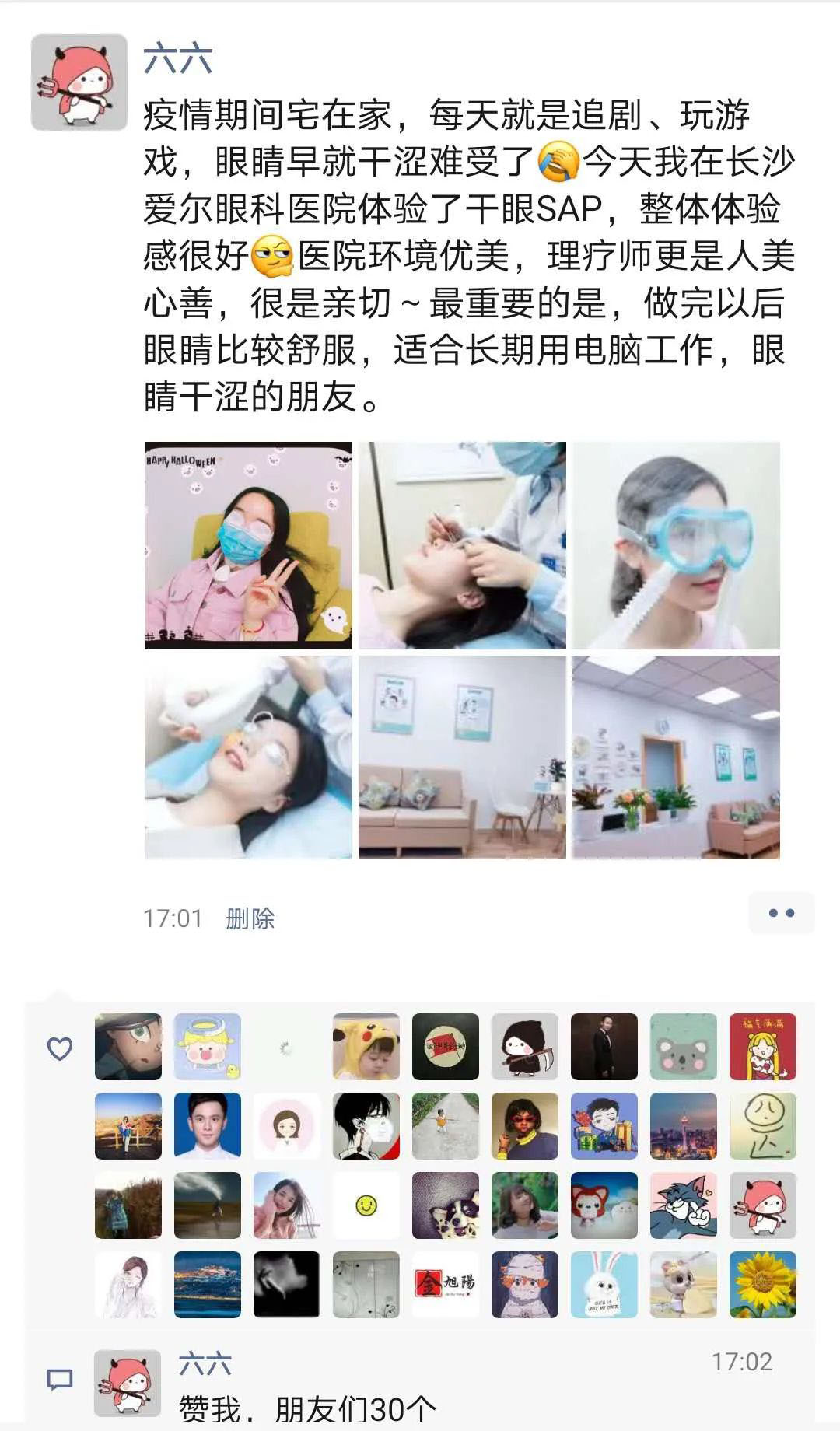The image size is (840, 1431).
Task: View the Happy Halloween selfie photo
Action: pos(248,545)
